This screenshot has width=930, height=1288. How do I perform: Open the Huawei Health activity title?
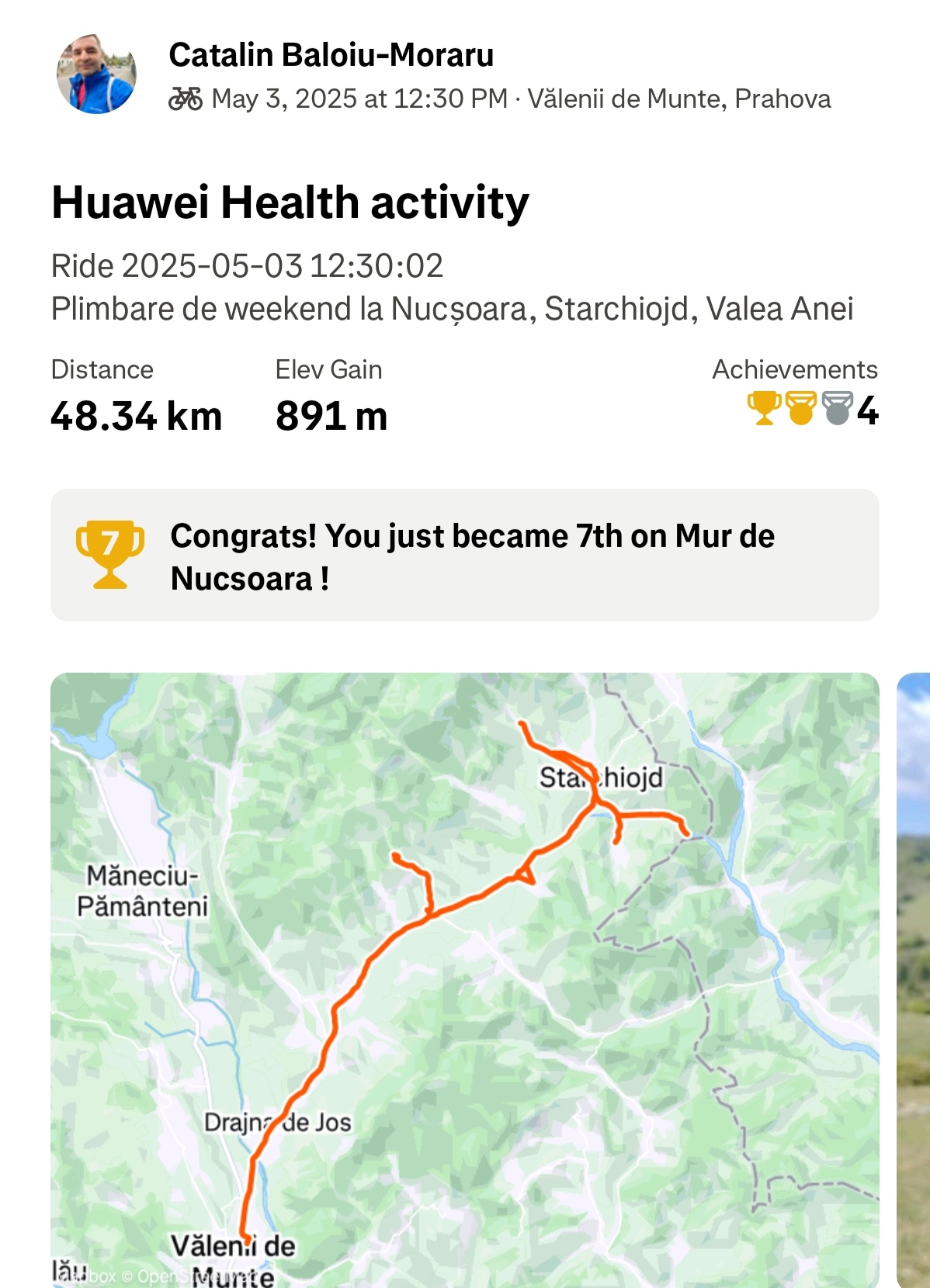click(x=290, y=203)
